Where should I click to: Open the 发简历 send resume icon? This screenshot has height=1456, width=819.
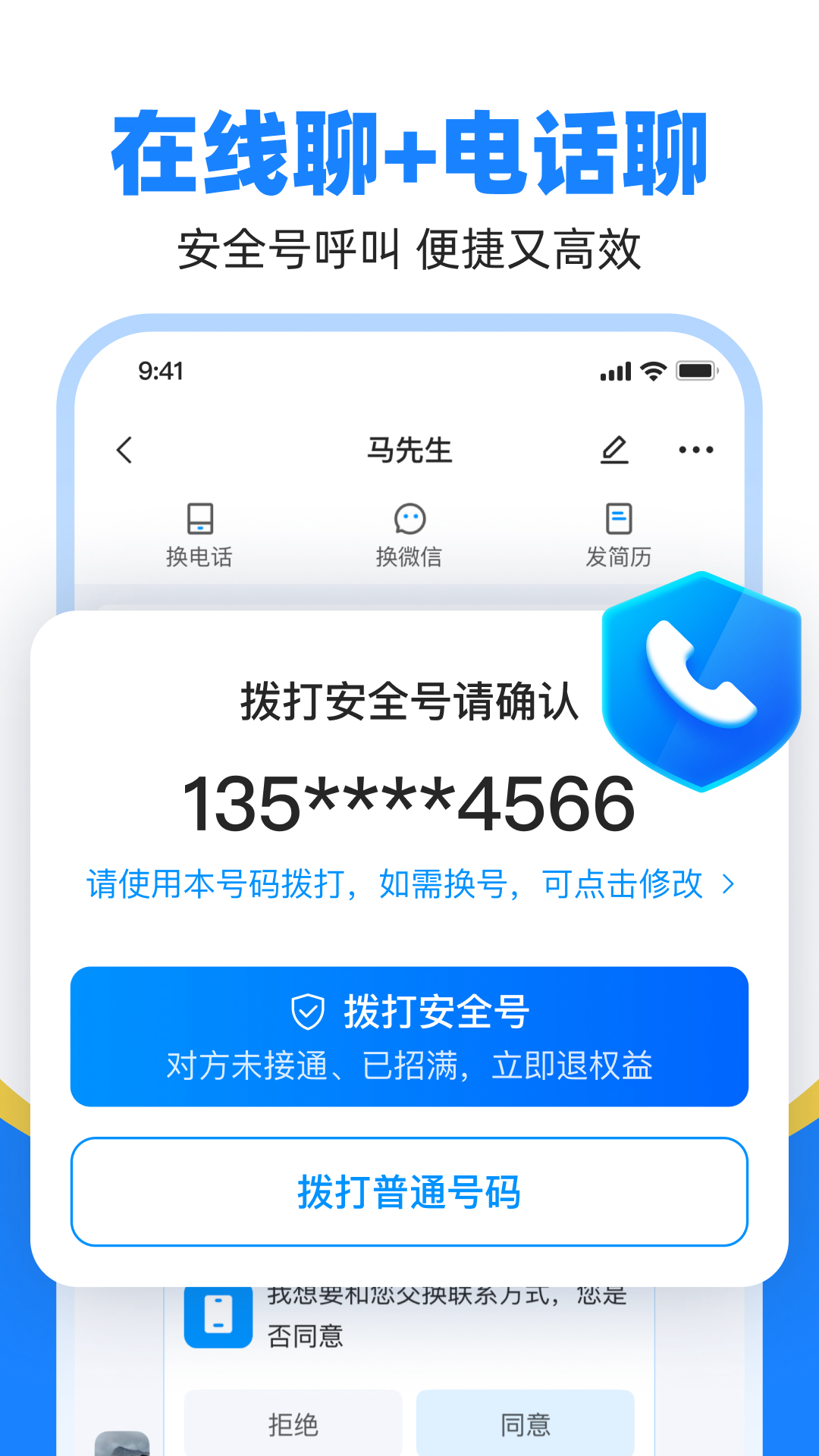click(619, 519)
